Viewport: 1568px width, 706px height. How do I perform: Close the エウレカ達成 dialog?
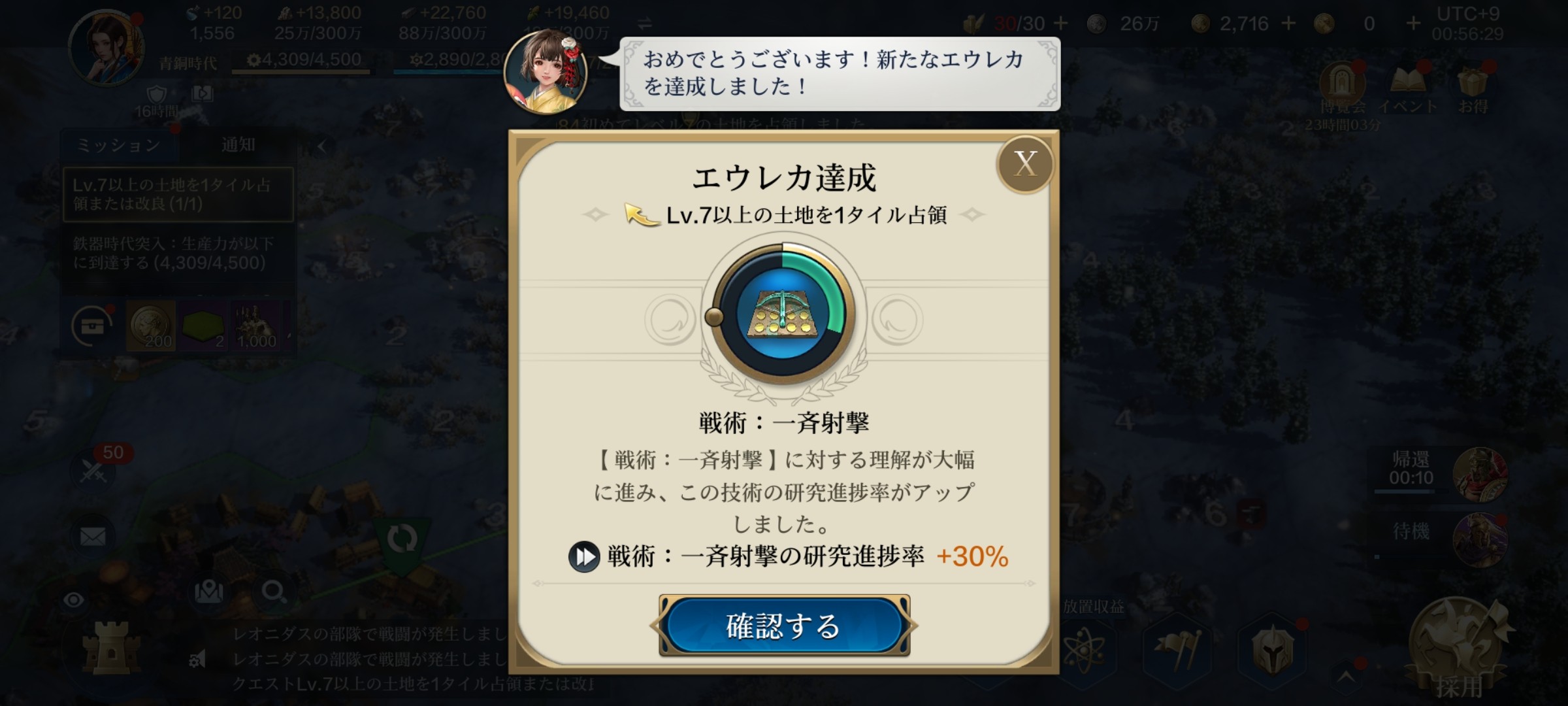coord(1025,164)
